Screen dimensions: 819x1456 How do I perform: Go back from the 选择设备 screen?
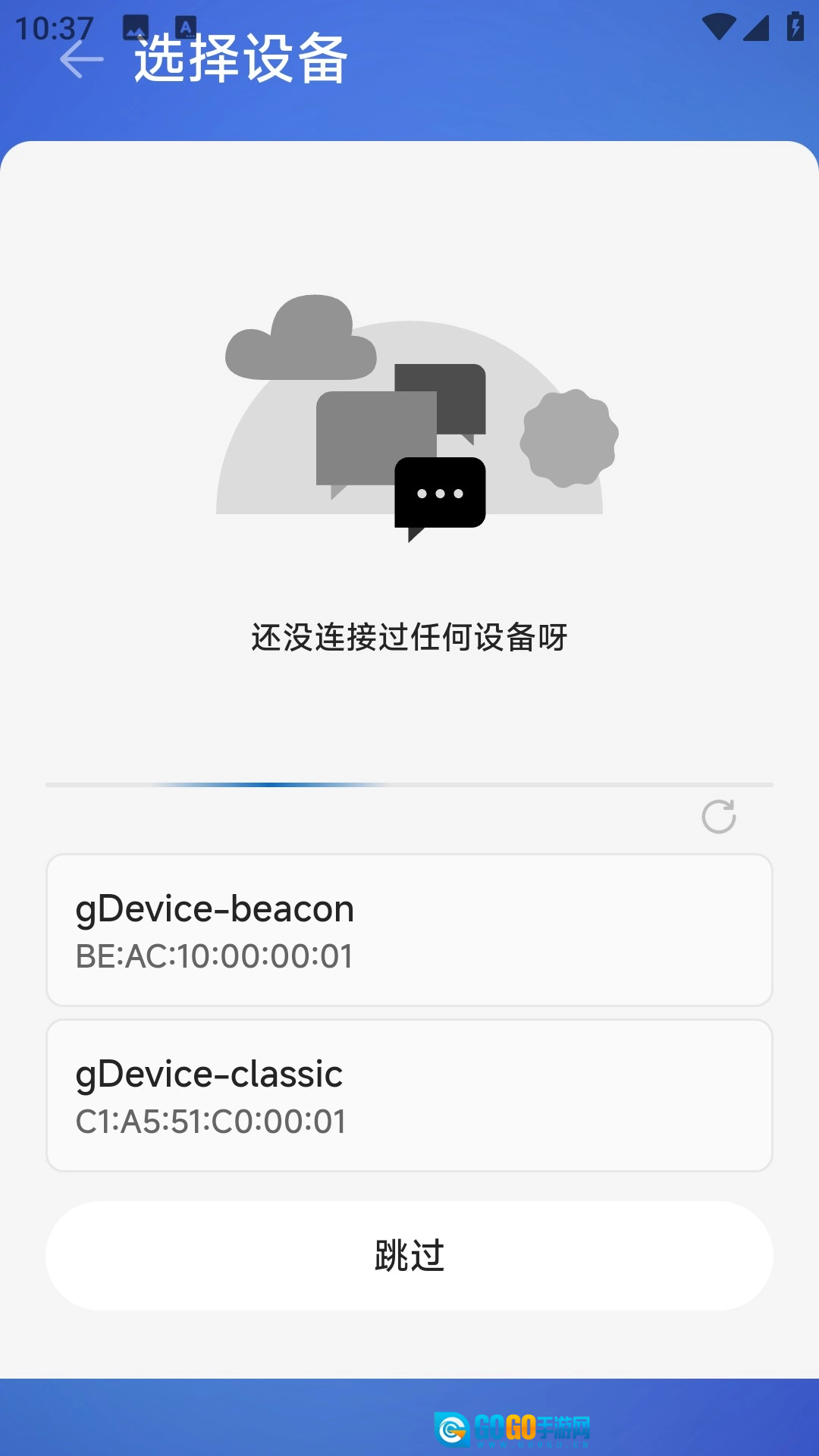coord(81,60)
